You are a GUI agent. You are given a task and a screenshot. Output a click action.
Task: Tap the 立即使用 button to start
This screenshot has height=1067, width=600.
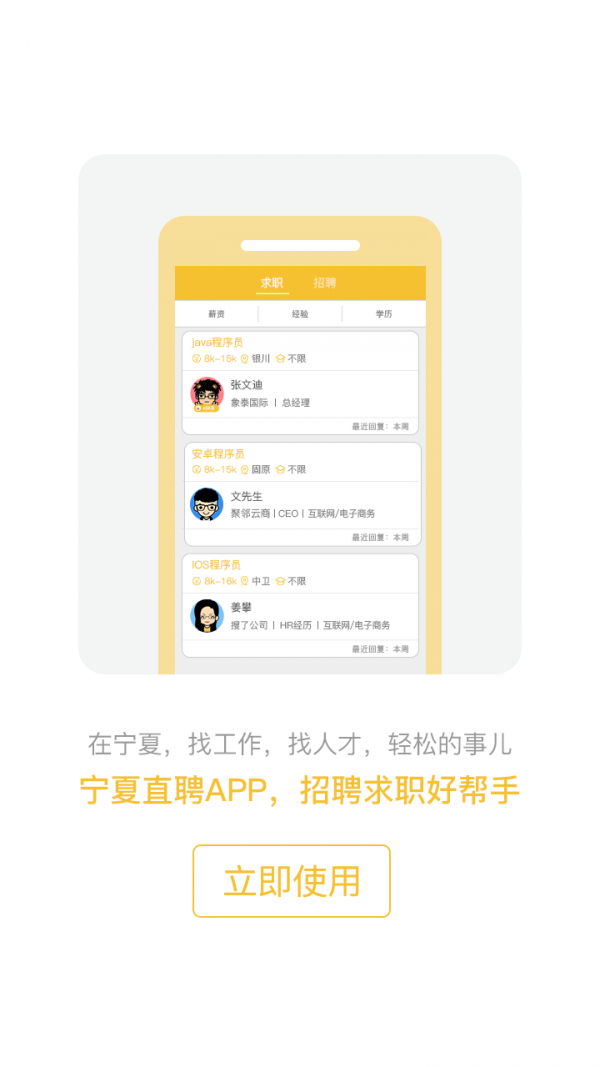coord(291,881)
